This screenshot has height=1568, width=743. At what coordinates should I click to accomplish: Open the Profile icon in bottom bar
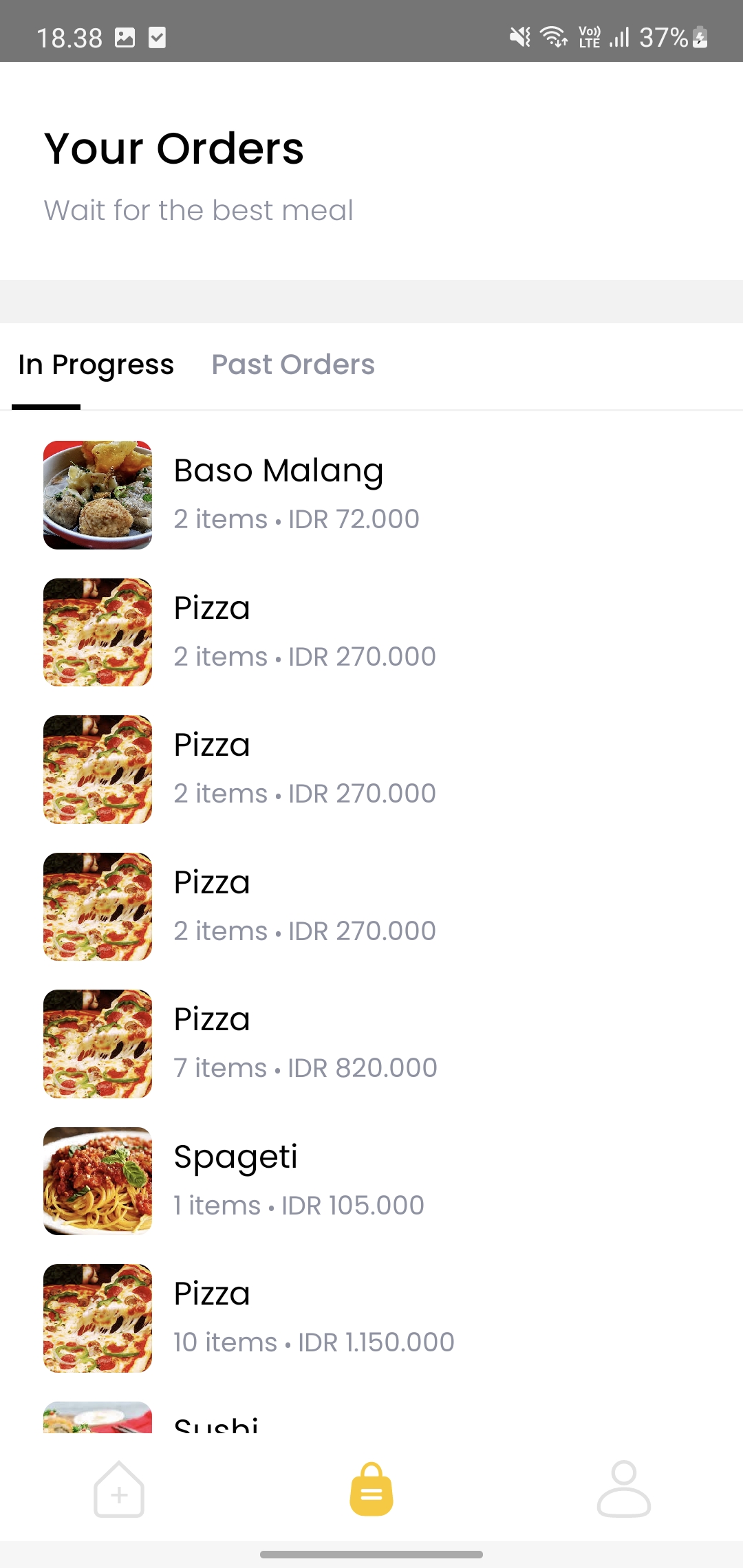click(623, 1488)
